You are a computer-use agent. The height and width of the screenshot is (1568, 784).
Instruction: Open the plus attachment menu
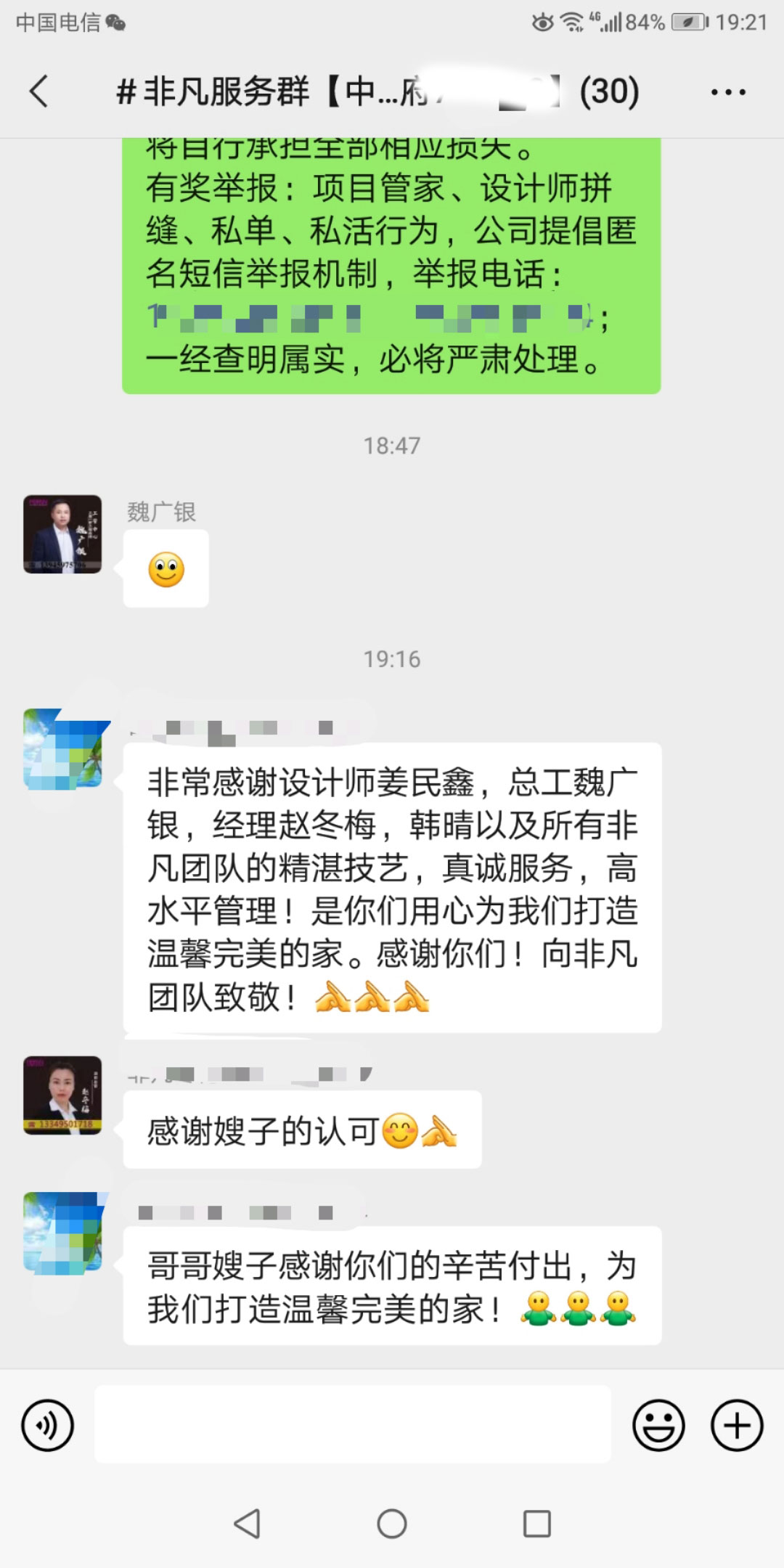(736, 1426)
